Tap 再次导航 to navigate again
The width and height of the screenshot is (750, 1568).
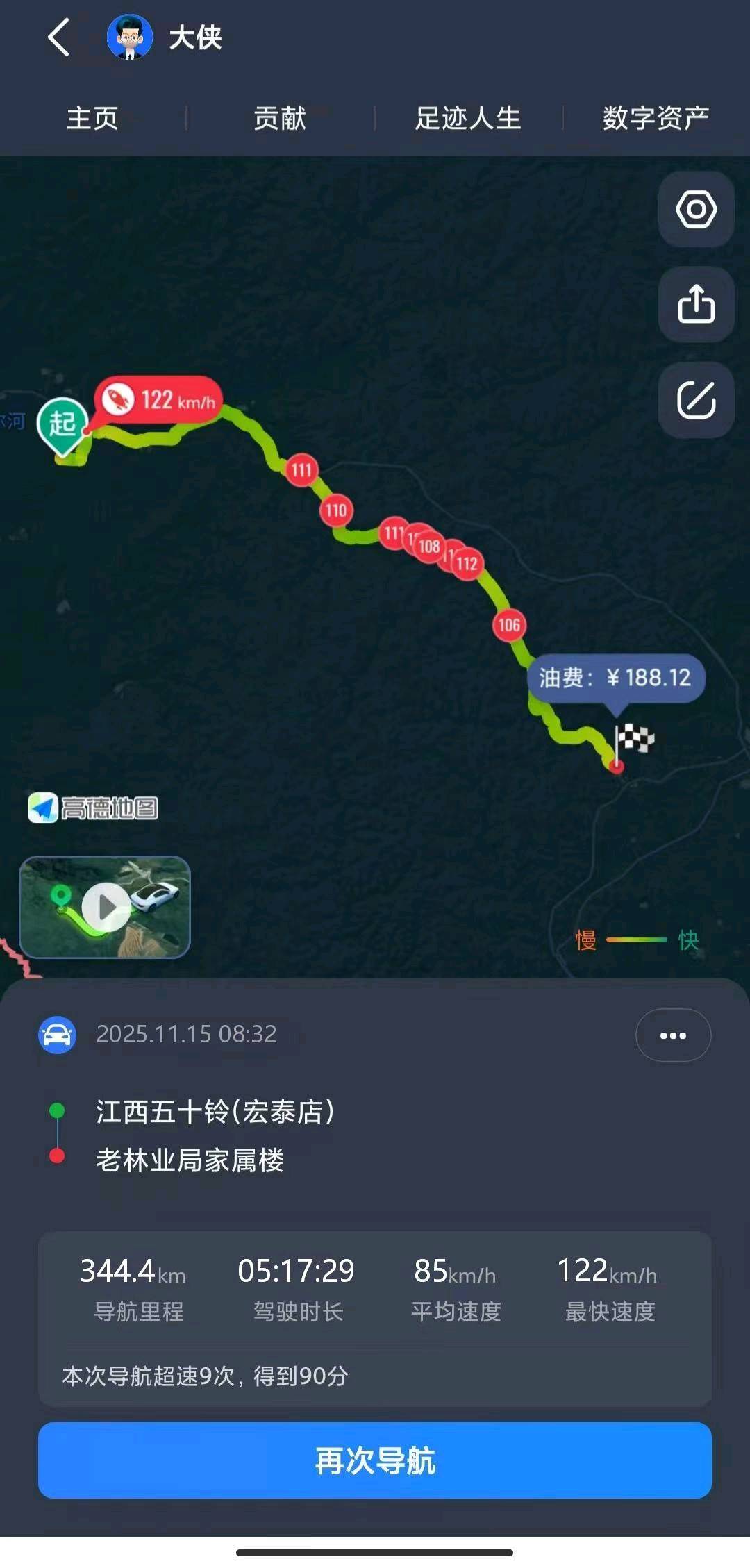(375, 1460)
